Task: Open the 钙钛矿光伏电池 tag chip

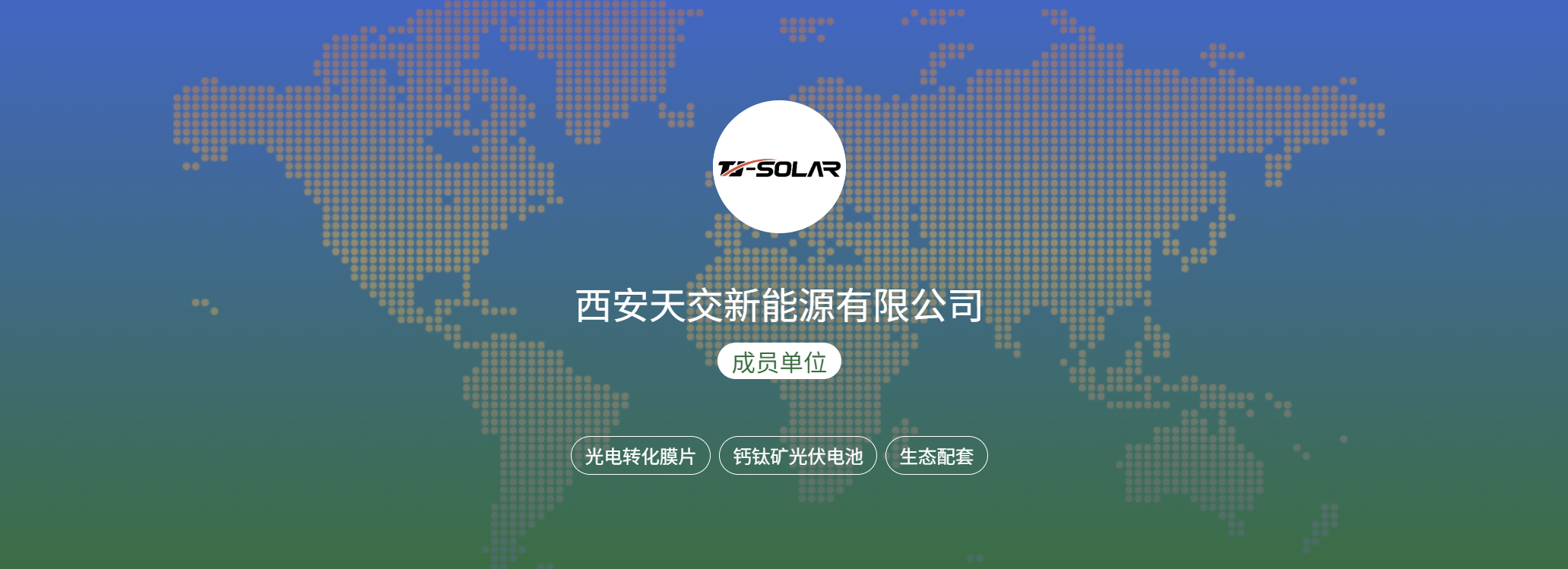Action: tap(797, 456)
